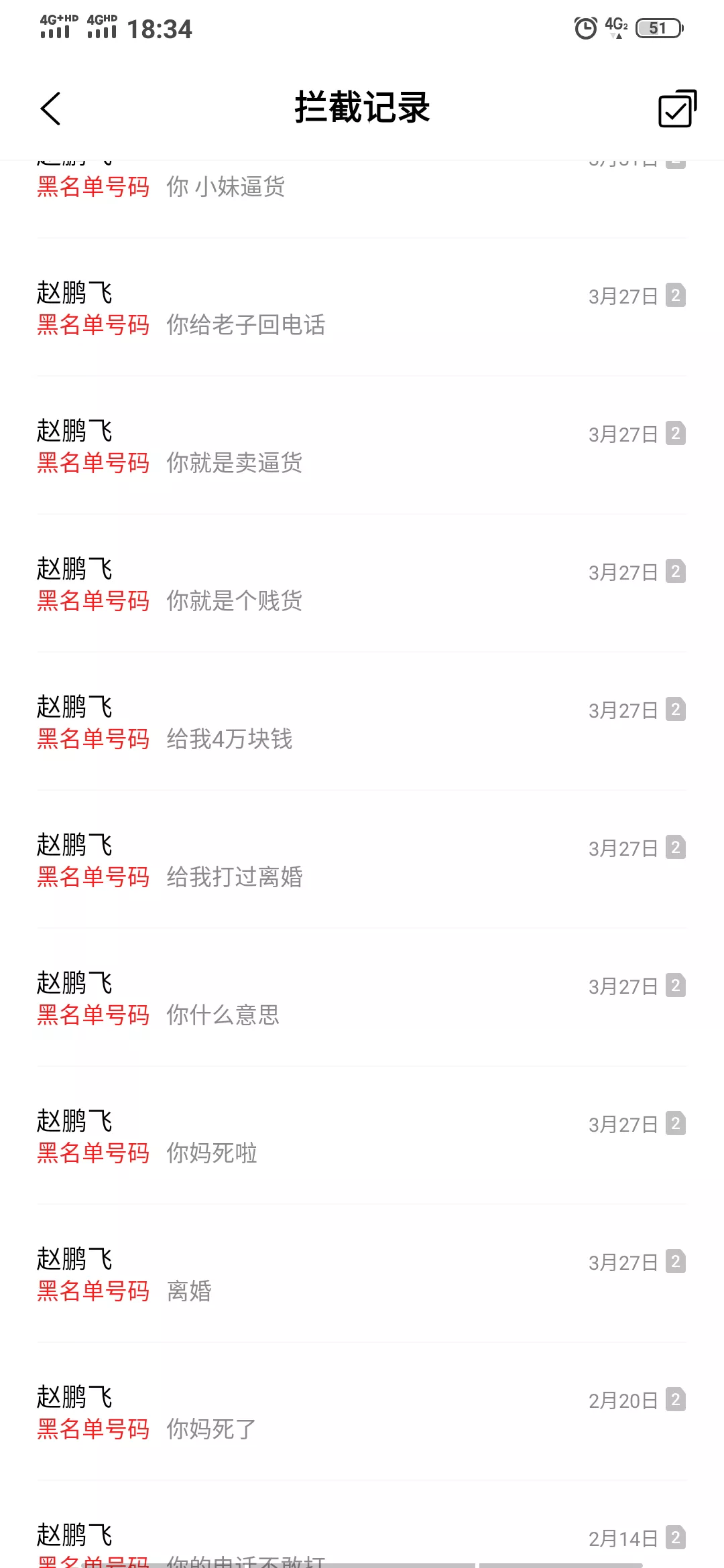The height and width of the screenshot is (1568, 724).
Task: Tap the 黑名单号码 label on the 离婚 record
Action: [93, 1292]
